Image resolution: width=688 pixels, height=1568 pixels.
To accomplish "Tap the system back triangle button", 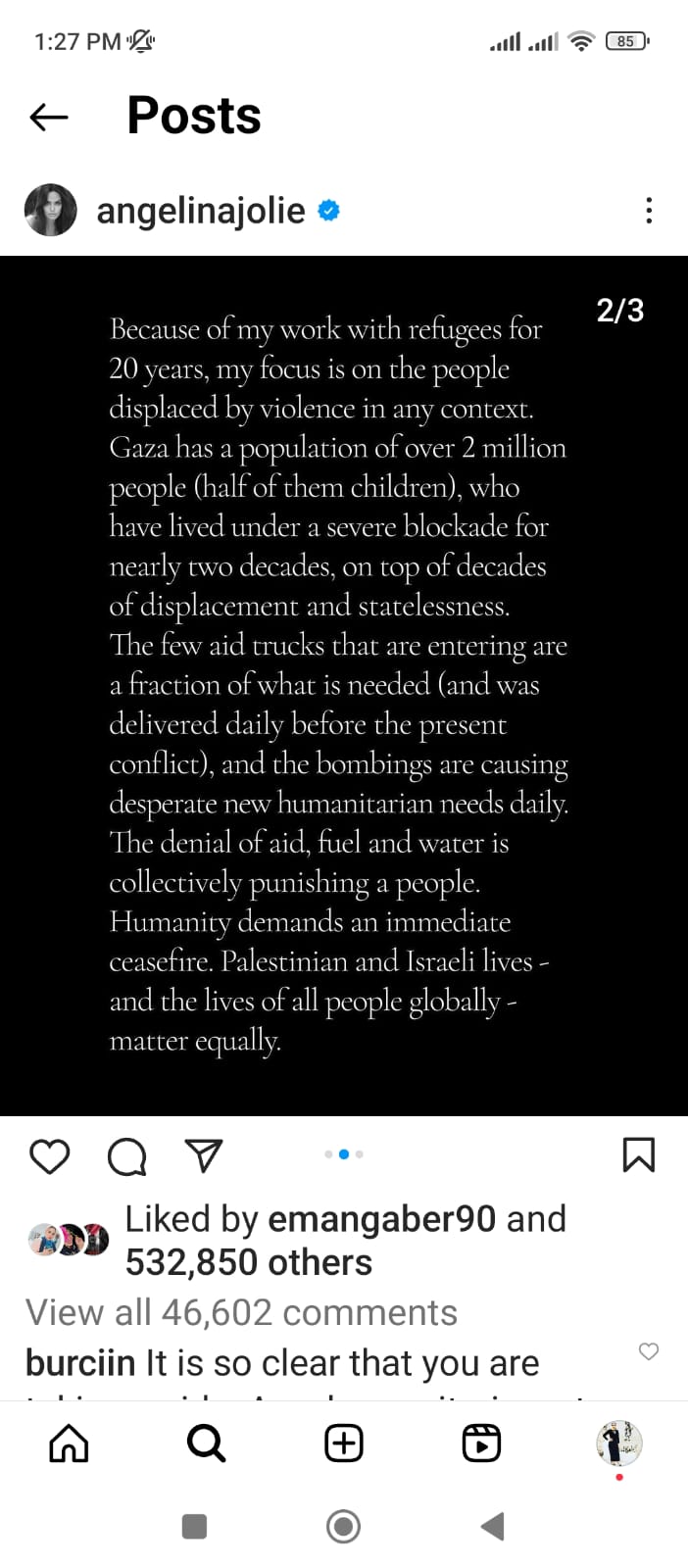I will click(493, 1526).
